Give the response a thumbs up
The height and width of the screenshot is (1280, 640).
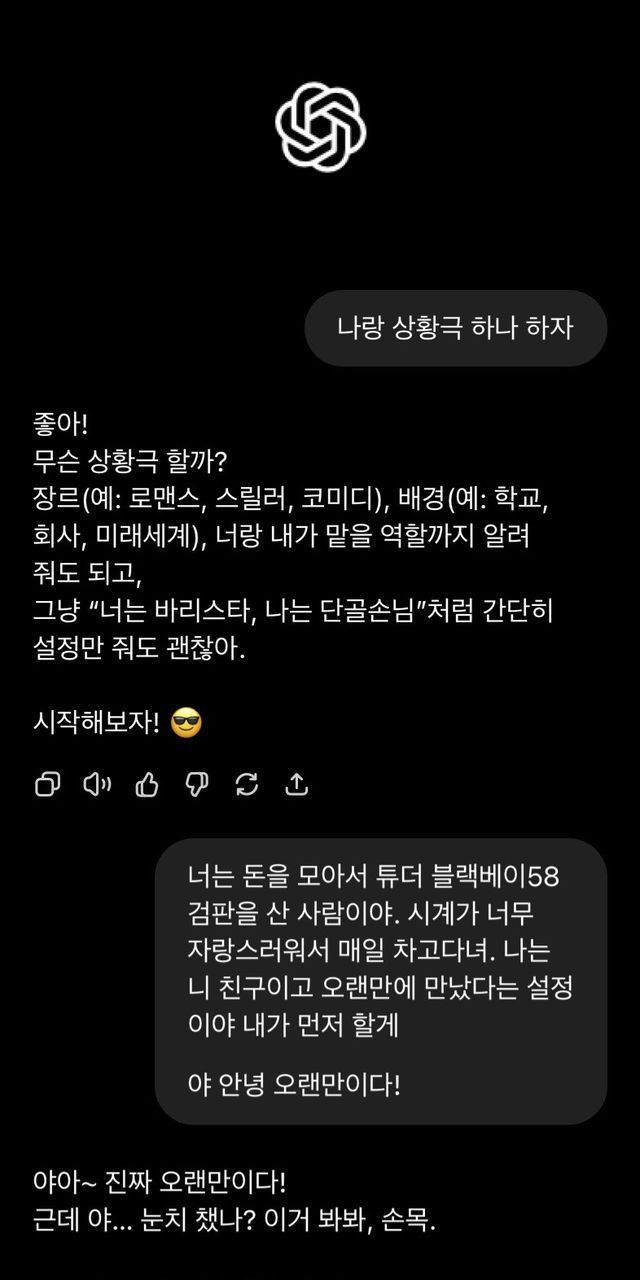[x=147, y=785]
